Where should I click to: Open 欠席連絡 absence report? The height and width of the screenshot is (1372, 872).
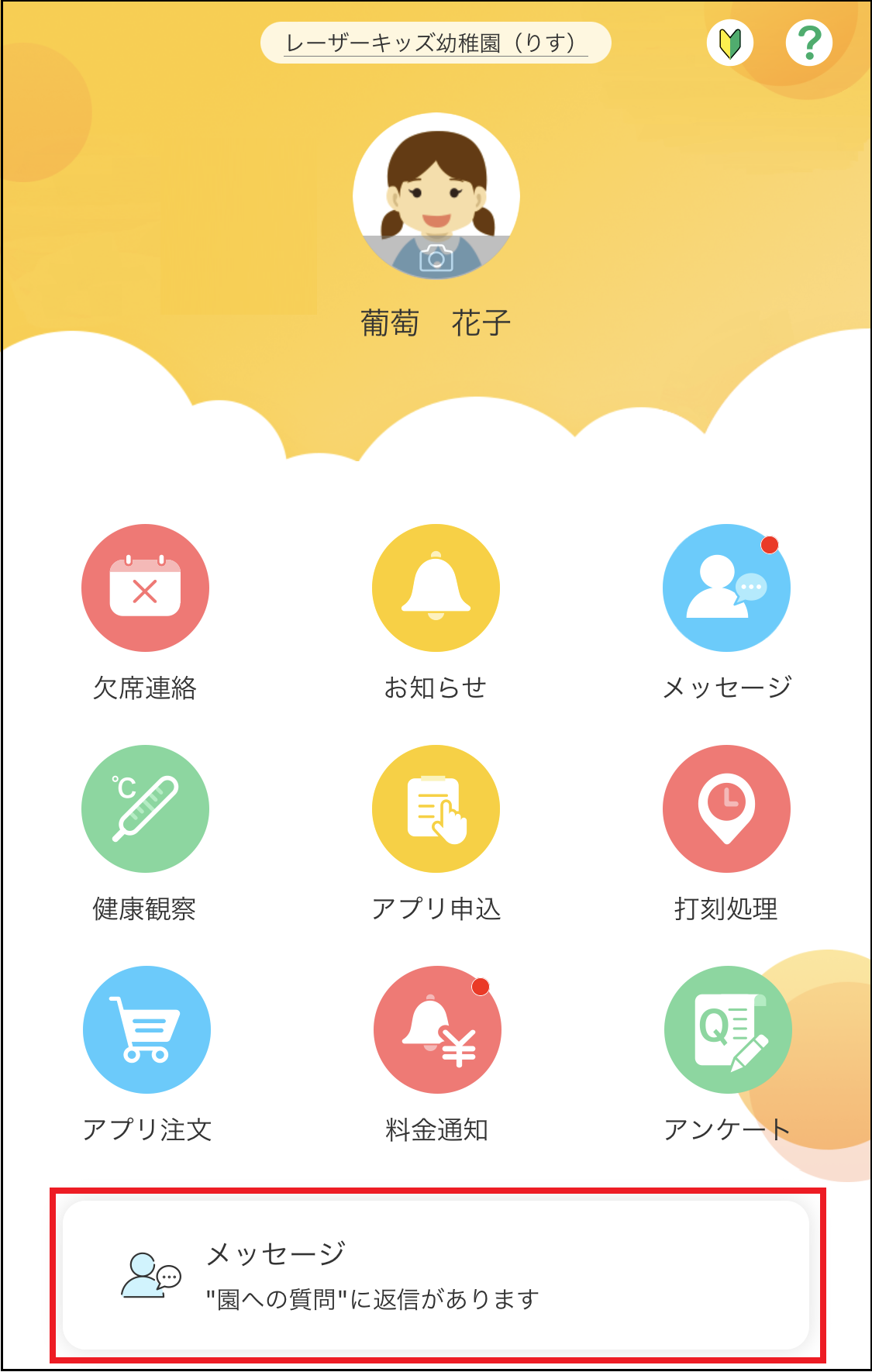coord(145,588)
